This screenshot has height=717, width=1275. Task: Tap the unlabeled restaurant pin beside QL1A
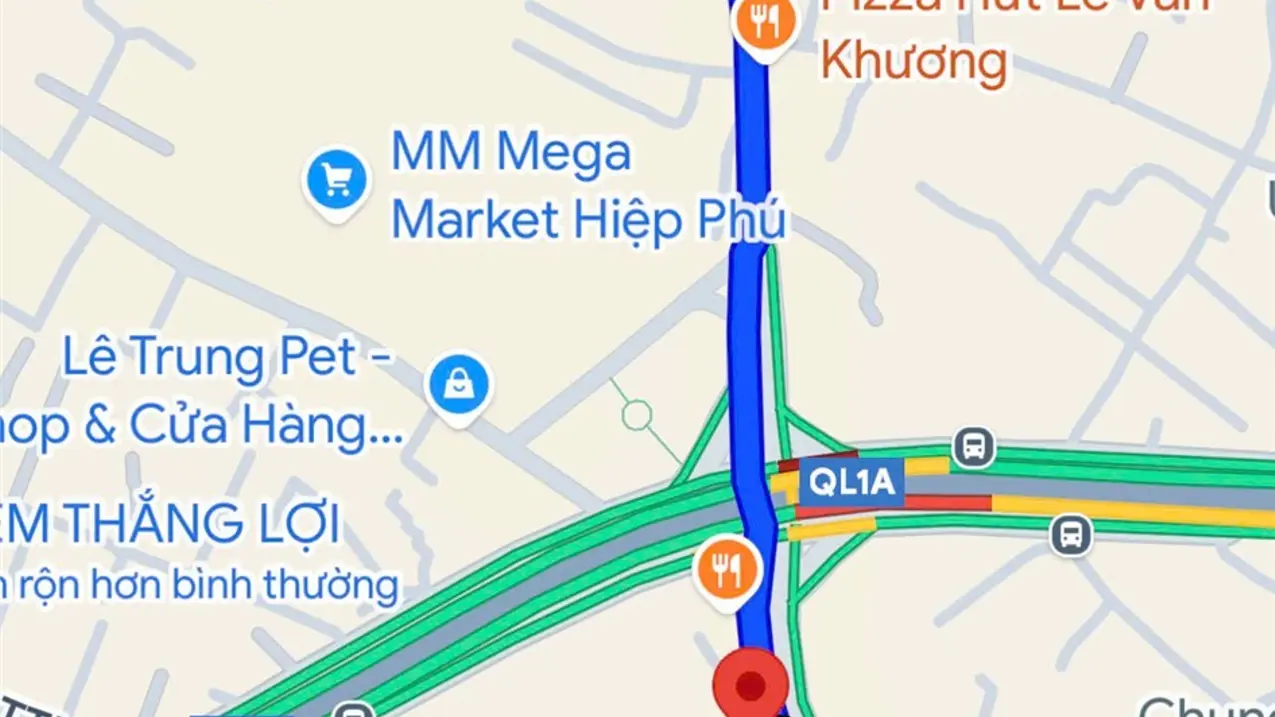click(730, 569)
